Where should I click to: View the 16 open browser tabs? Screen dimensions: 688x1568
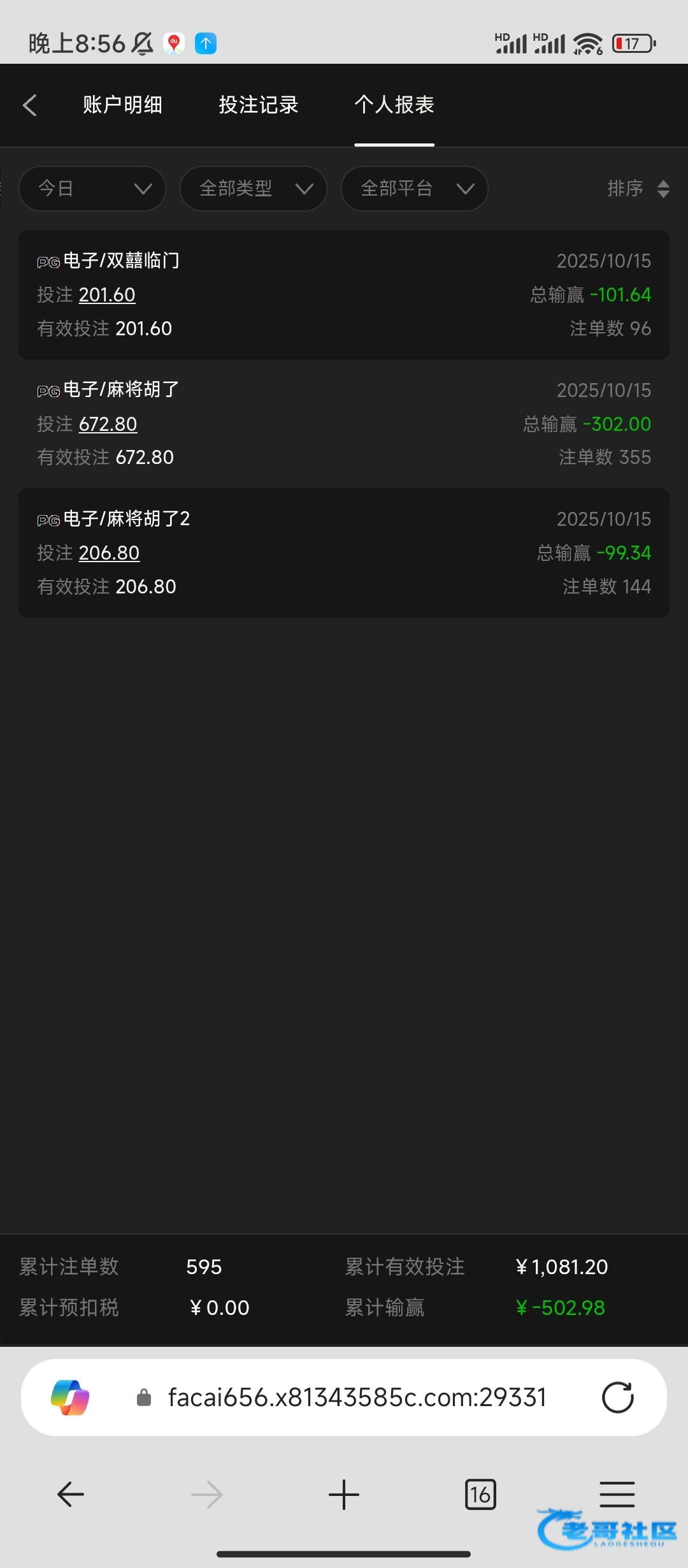pos(480,1495)
